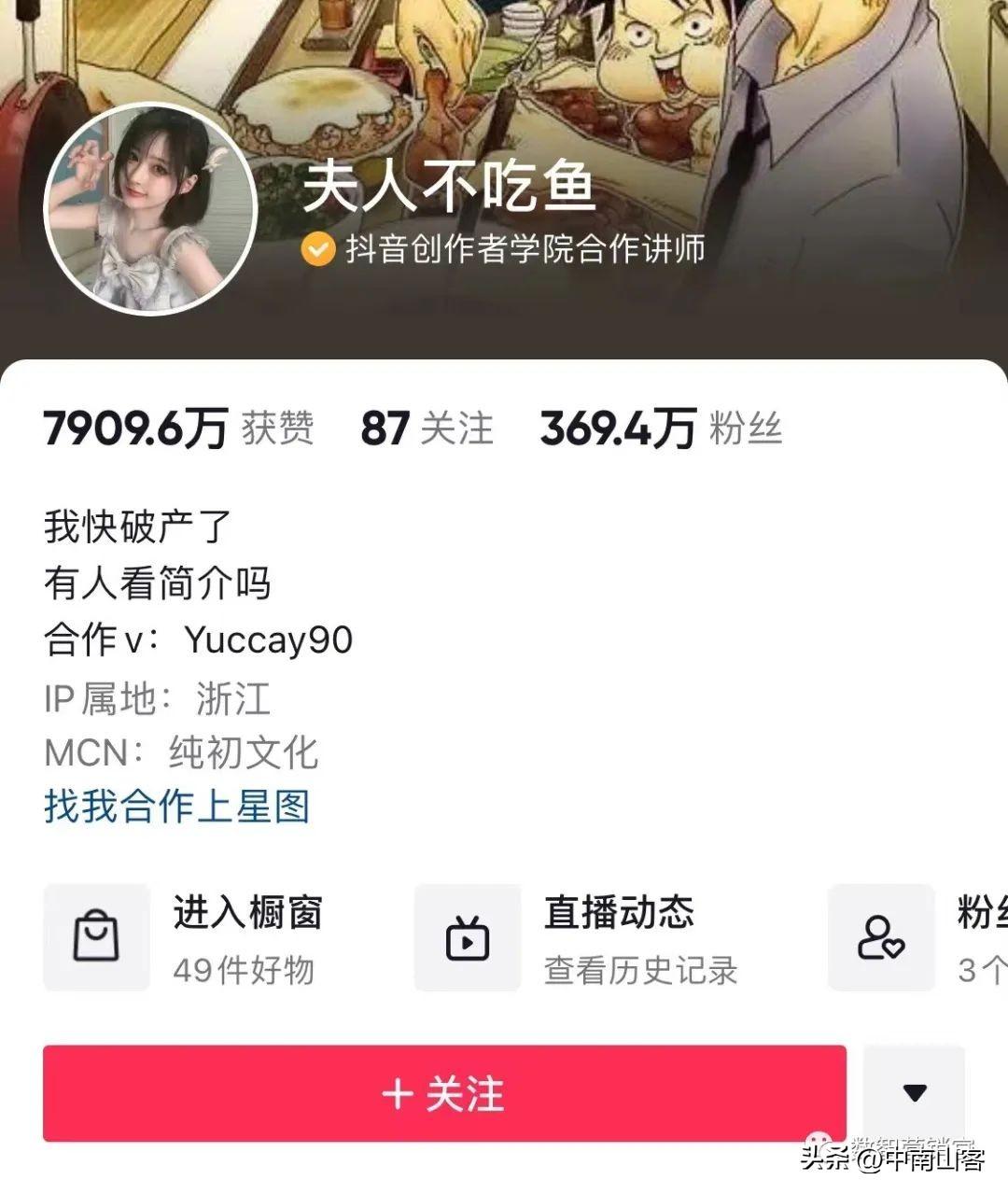Expand the dropdown arrow beside 关注
This screenshot has width=1008, height=1194.
click(x=914, y=1093)
